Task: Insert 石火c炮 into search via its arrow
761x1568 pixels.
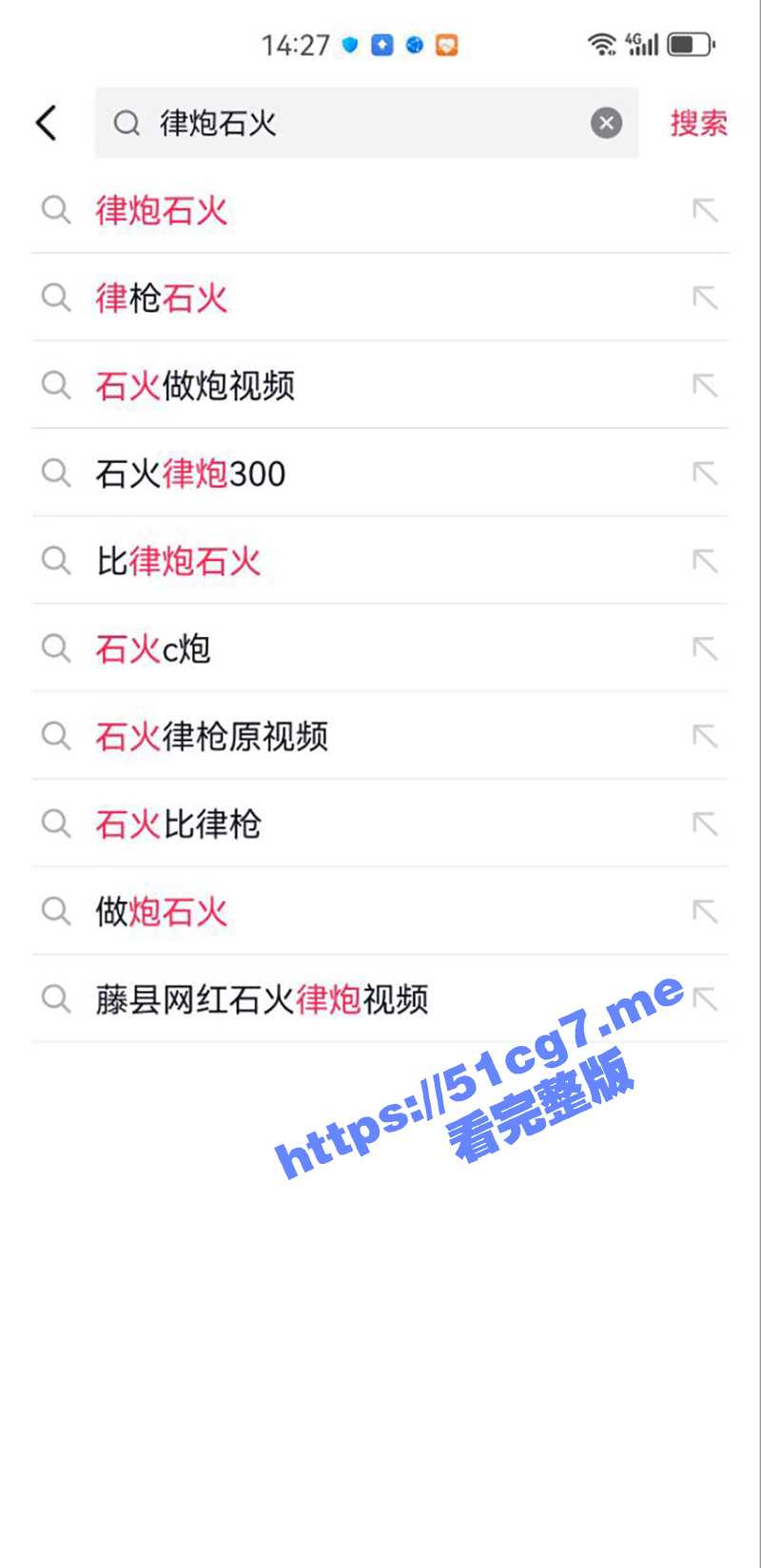Action: click(705, 648)
